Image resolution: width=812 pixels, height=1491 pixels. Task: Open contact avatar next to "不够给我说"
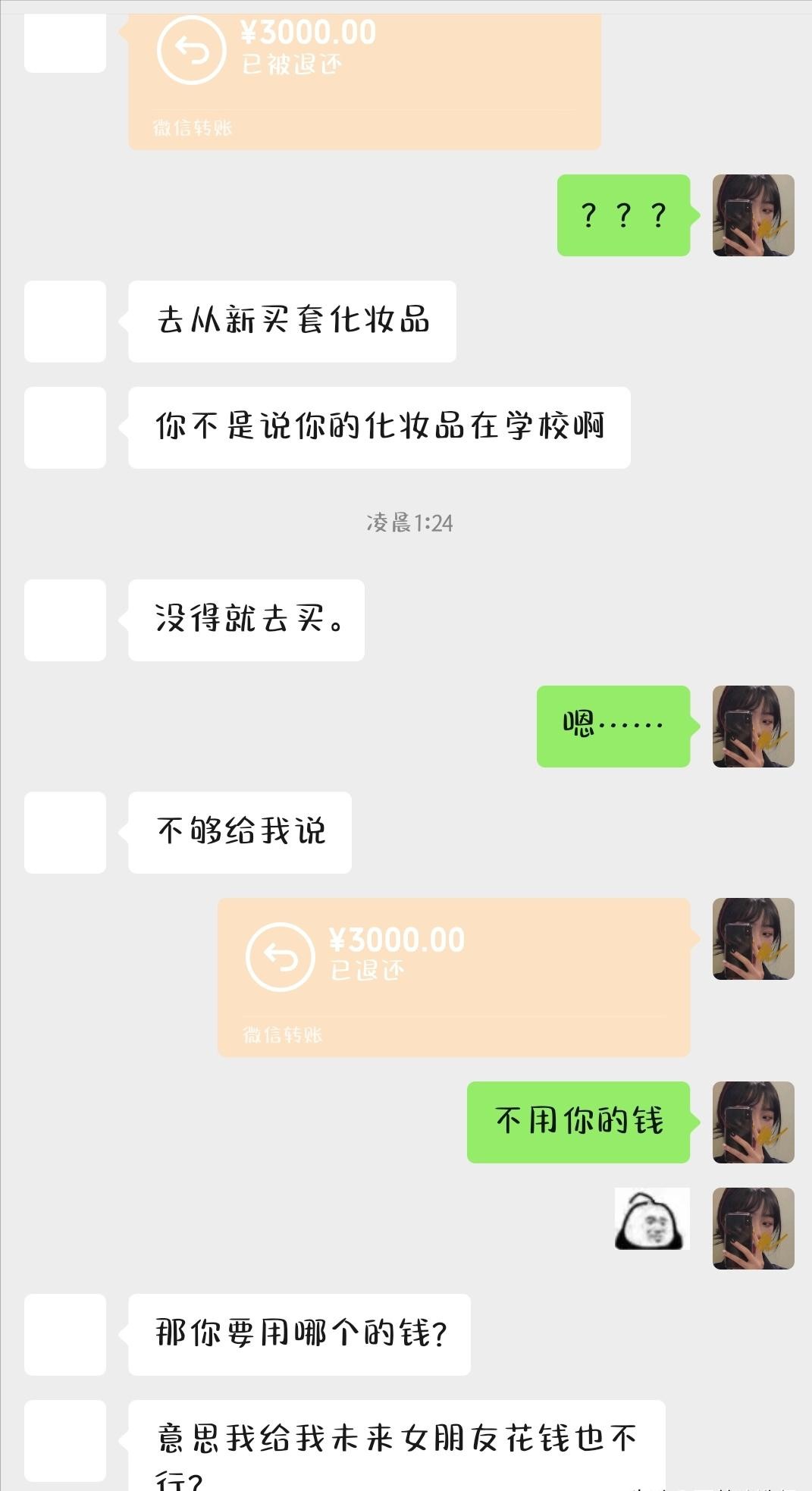[x=65, y=833]
